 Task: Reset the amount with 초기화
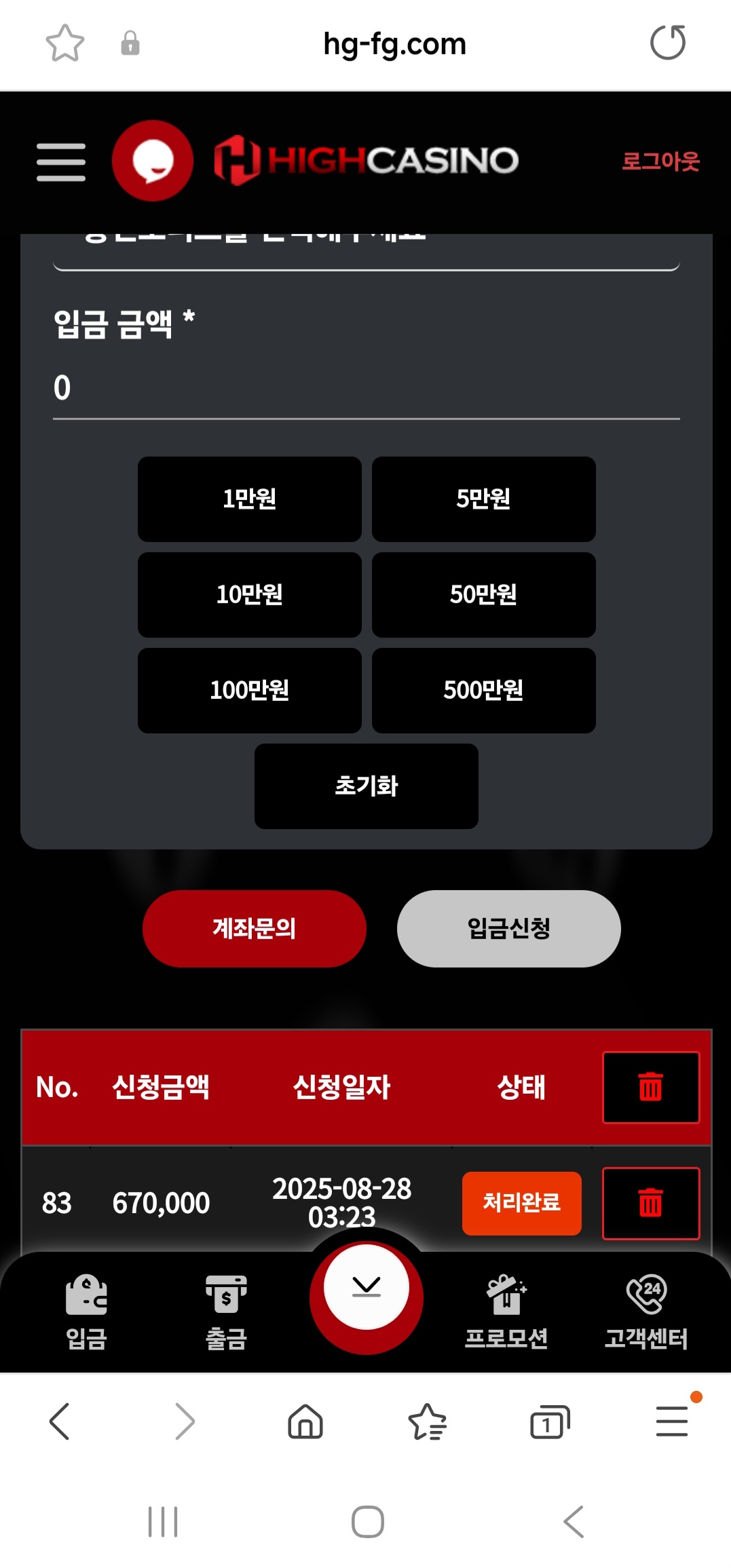click(366, 786)
